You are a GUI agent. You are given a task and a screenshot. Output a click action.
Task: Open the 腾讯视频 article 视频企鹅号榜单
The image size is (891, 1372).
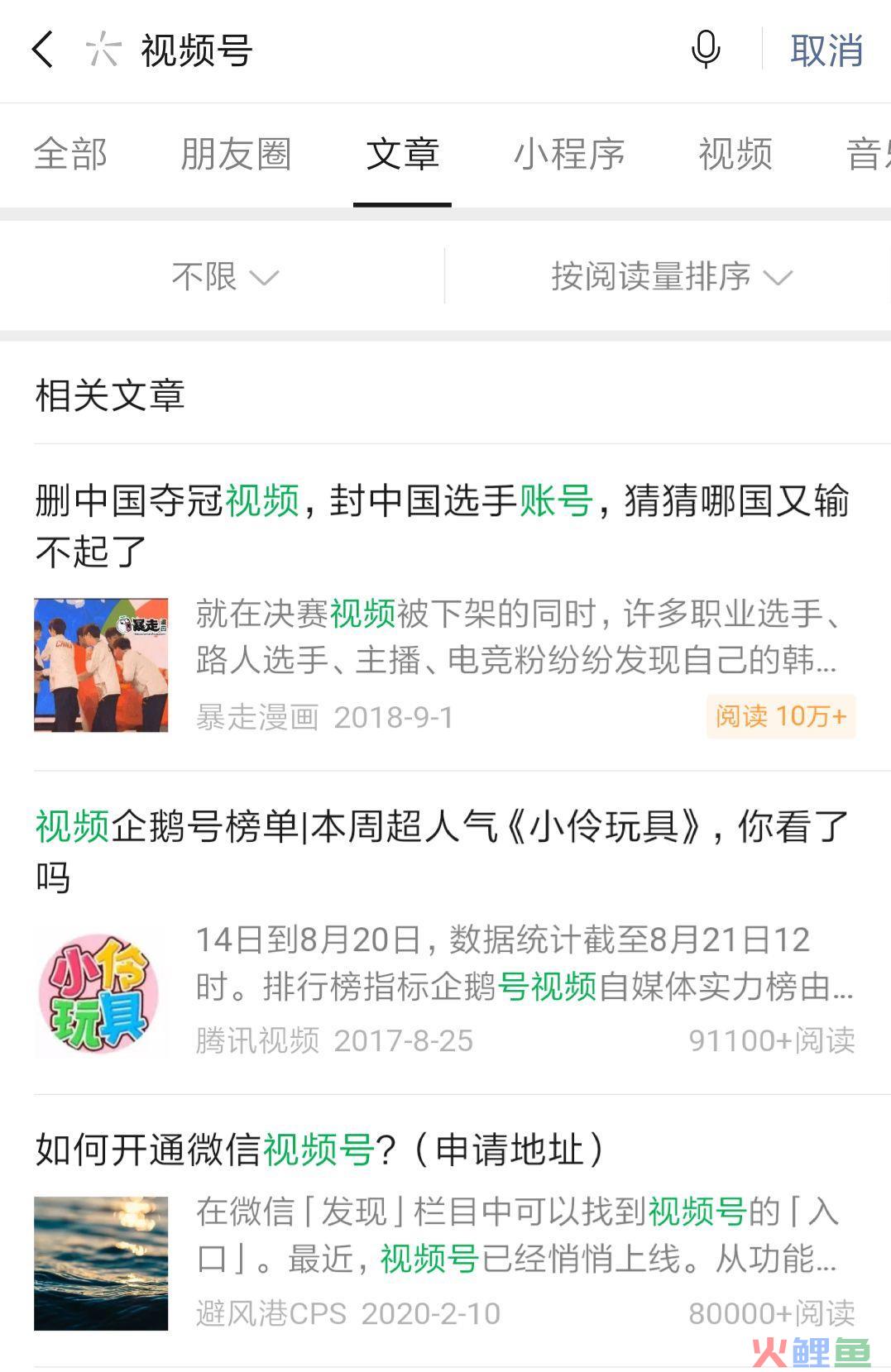pos(443,850)
